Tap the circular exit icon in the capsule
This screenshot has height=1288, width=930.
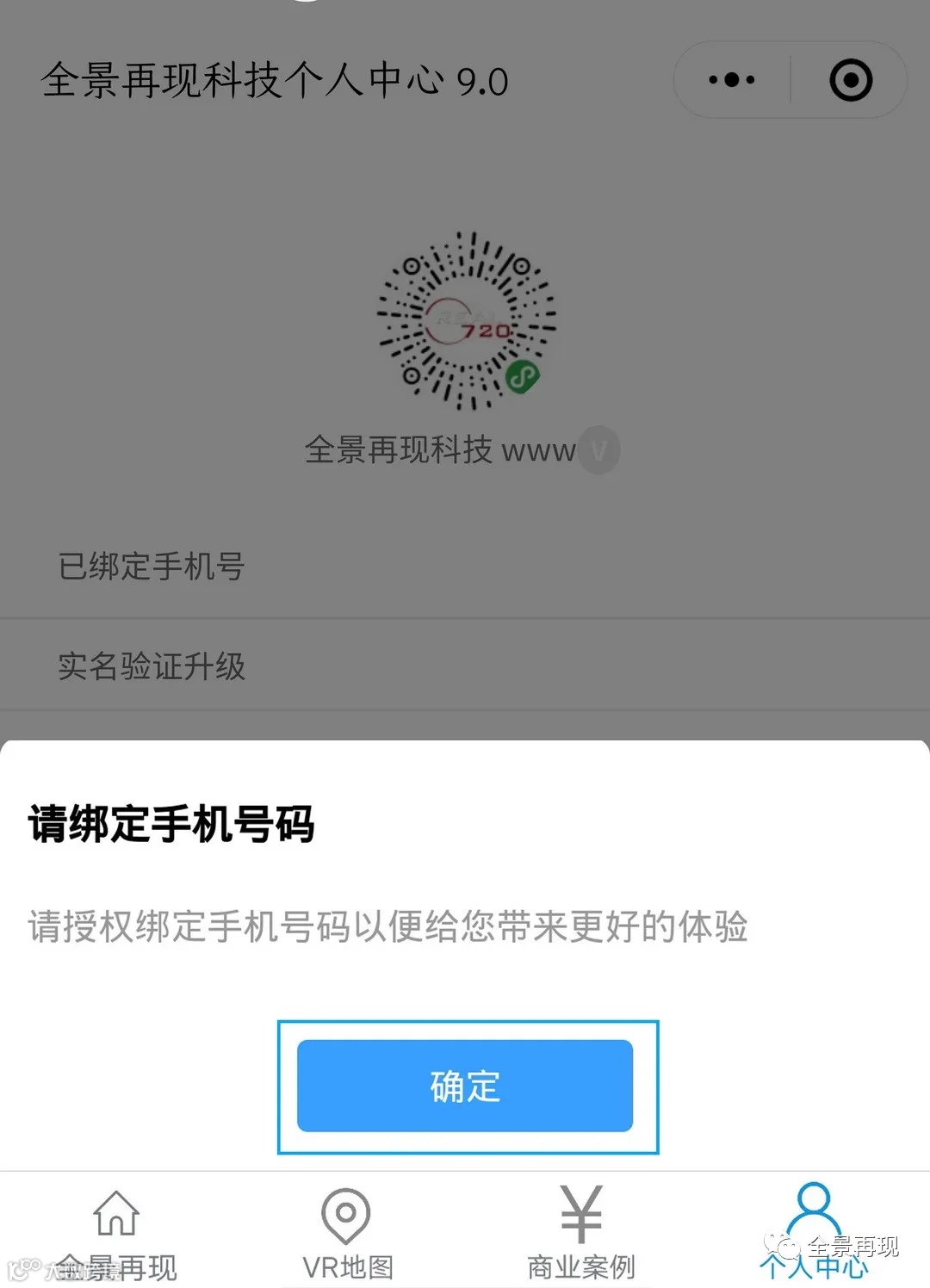coord(851,79)
